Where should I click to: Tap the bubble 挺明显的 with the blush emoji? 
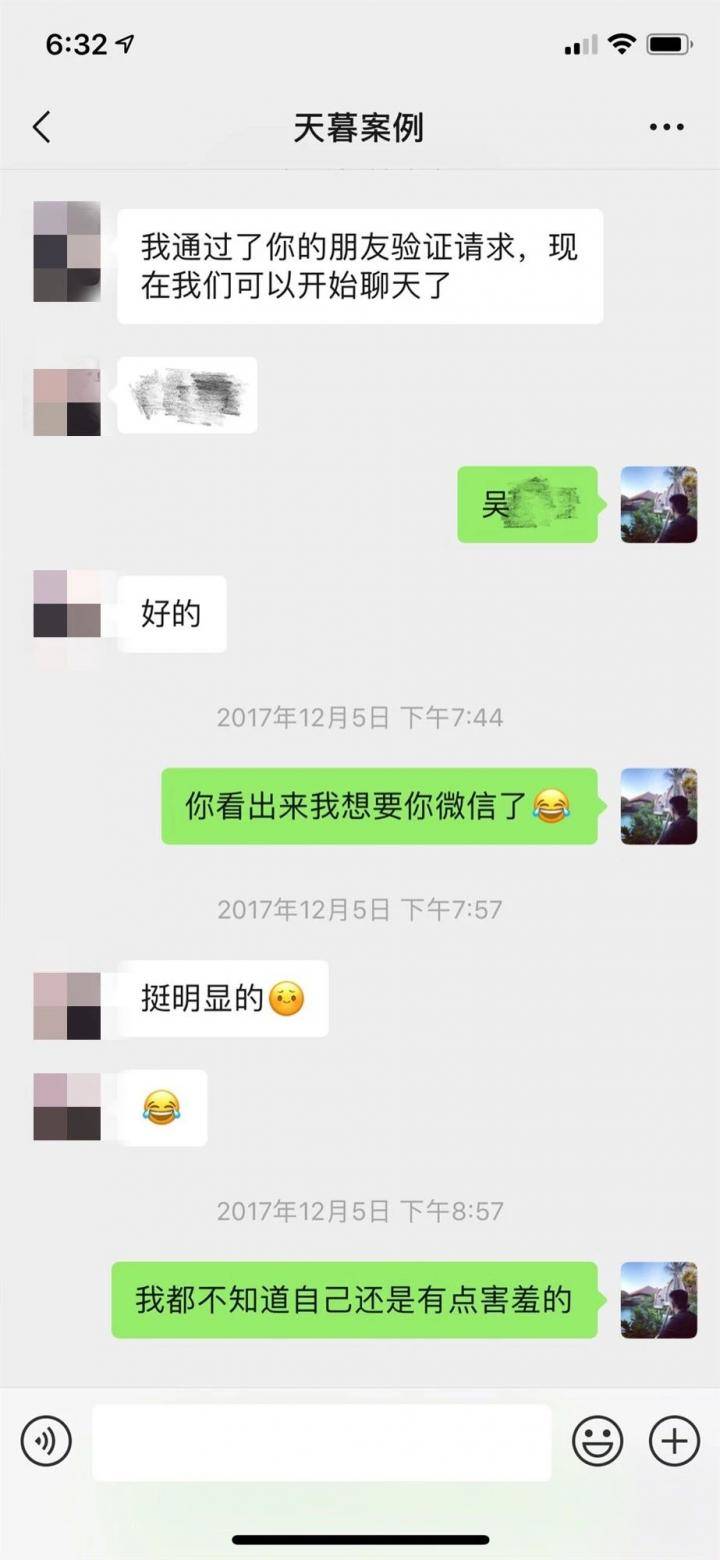pos(220,998)
